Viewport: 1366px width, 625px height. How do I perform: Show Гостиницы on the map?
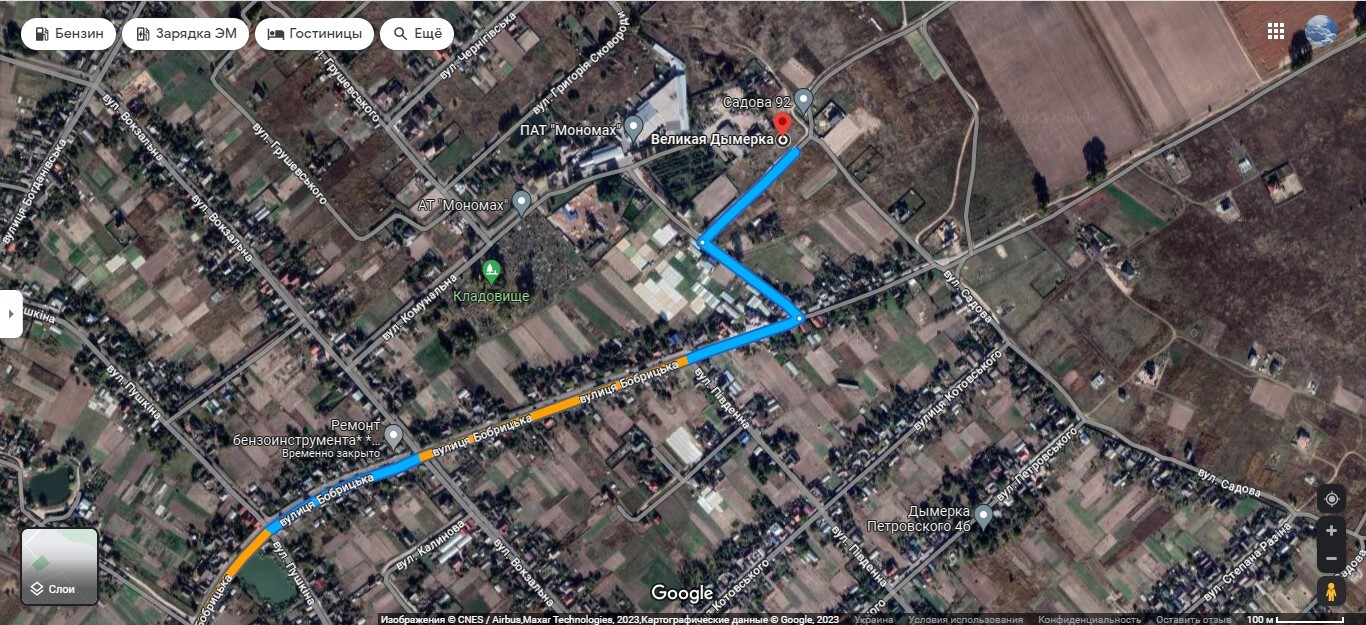tap(314, 33)
